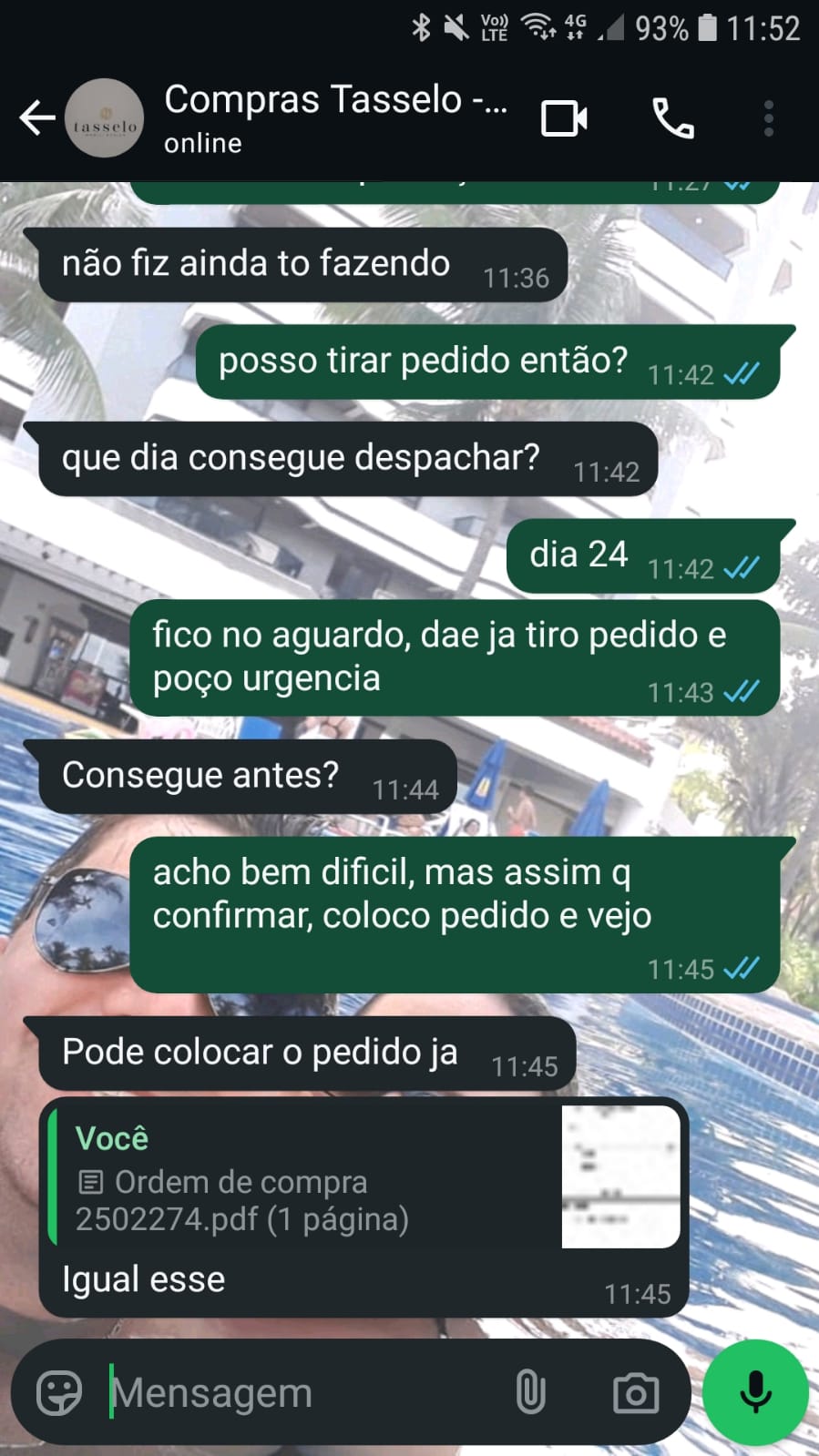Open the camera to send a photo
Image resolution: width=819 pixels, height=1456 pixels.
point(635,1392)
